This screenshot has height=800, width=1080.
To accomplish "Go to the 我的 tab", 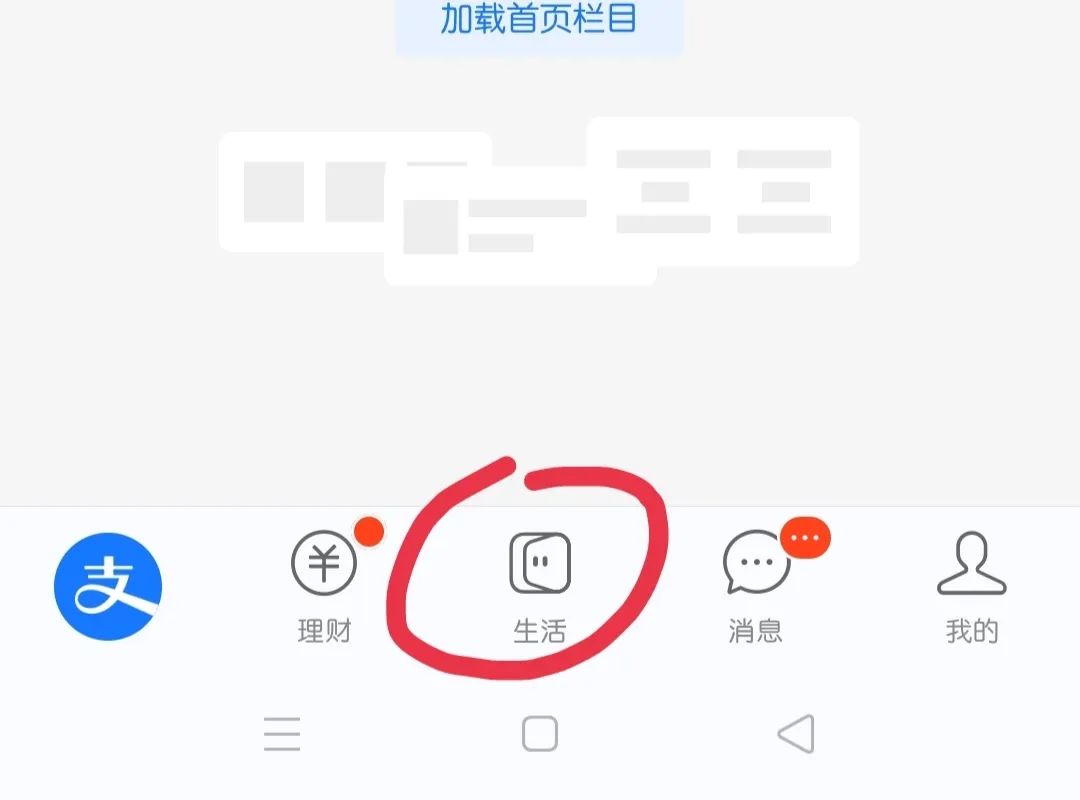I will coord(972,587).
